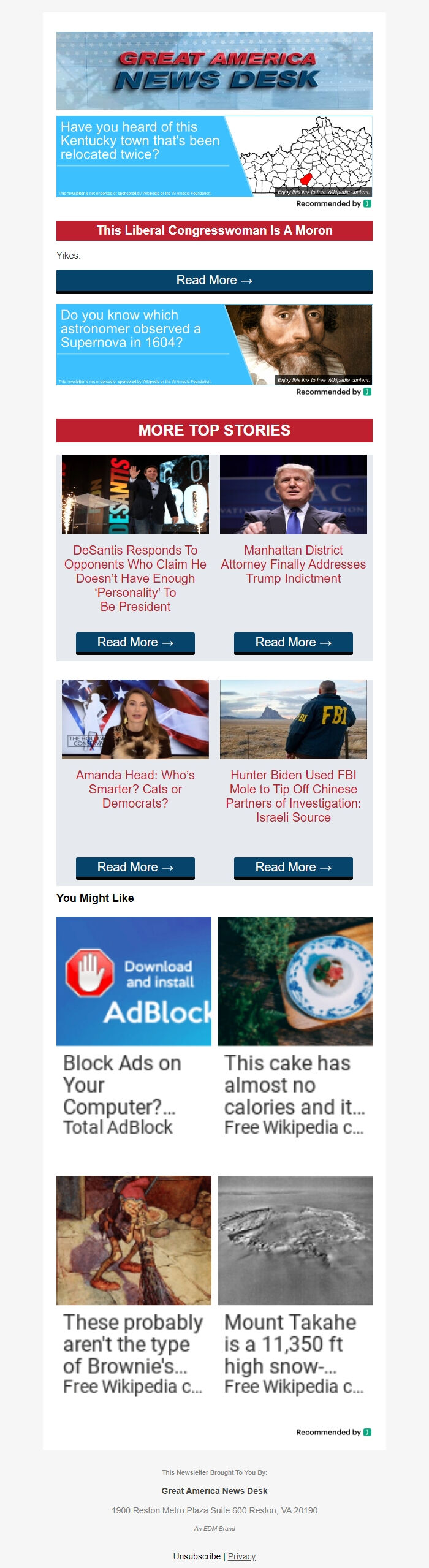Tap Read More for the DeSantis story

(135, 643)
